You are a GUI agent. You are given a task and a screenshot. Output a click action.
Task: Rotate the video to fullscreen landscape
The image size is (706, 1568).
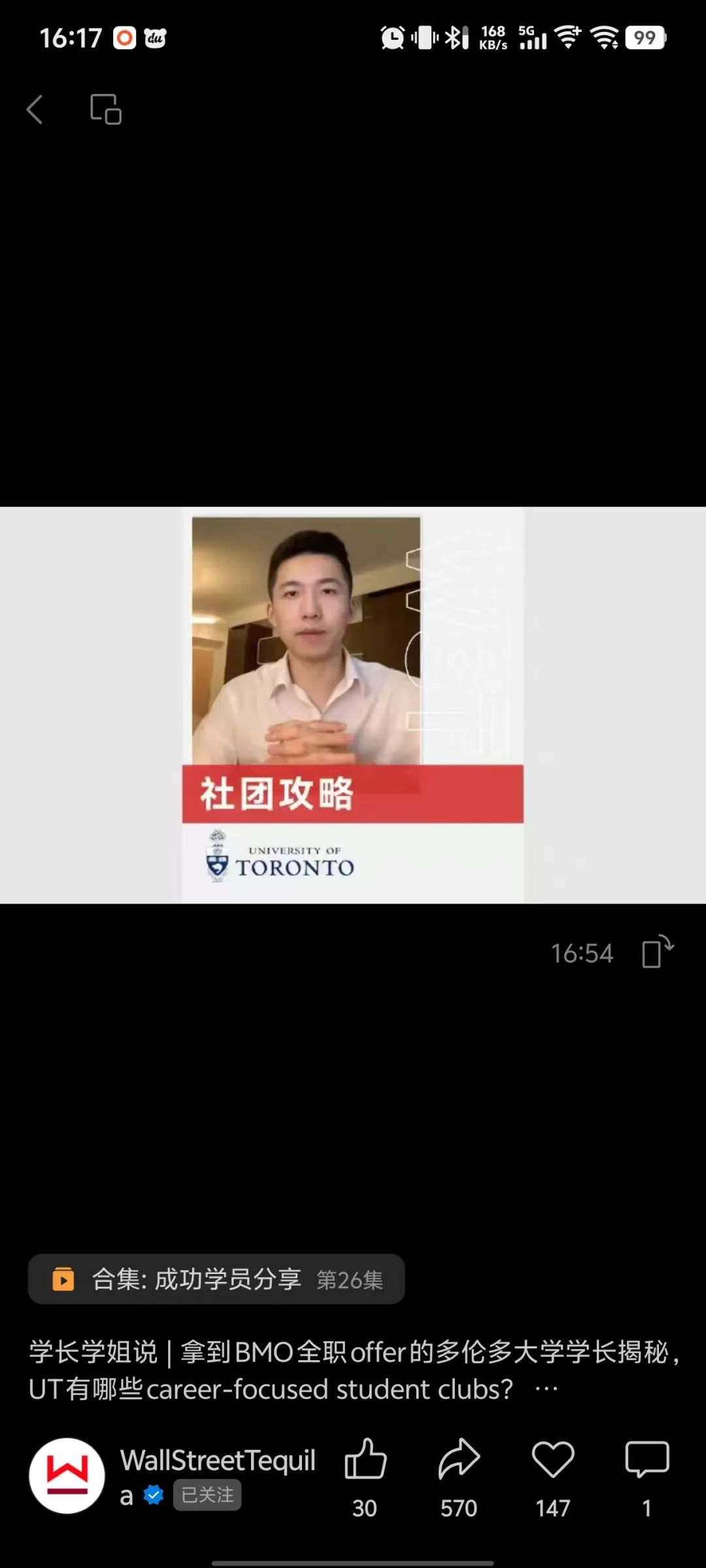(x=657, y=951)
